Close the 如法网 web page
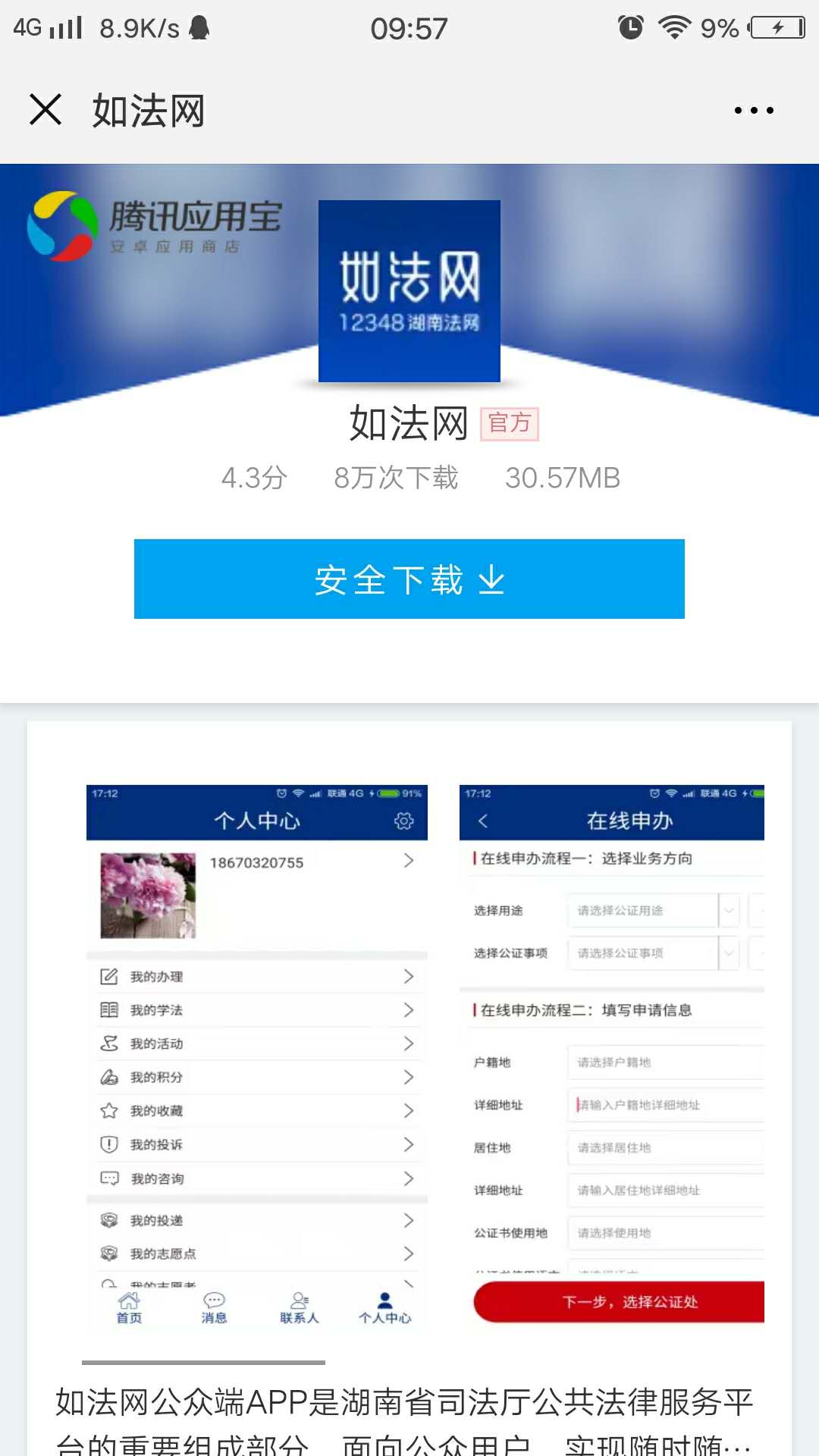Viewport: 819px width, 1456px height. click(45, 110)
